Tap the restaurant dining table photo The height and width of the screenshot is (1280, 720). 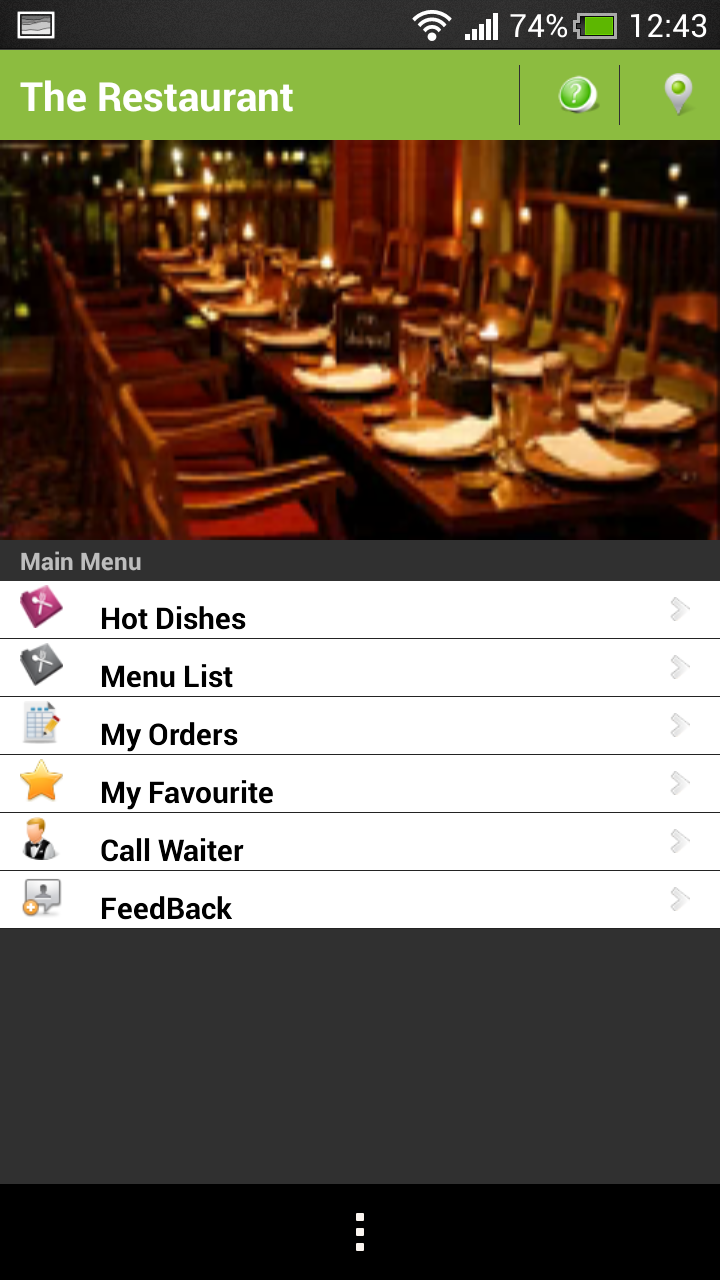[360, 340]
